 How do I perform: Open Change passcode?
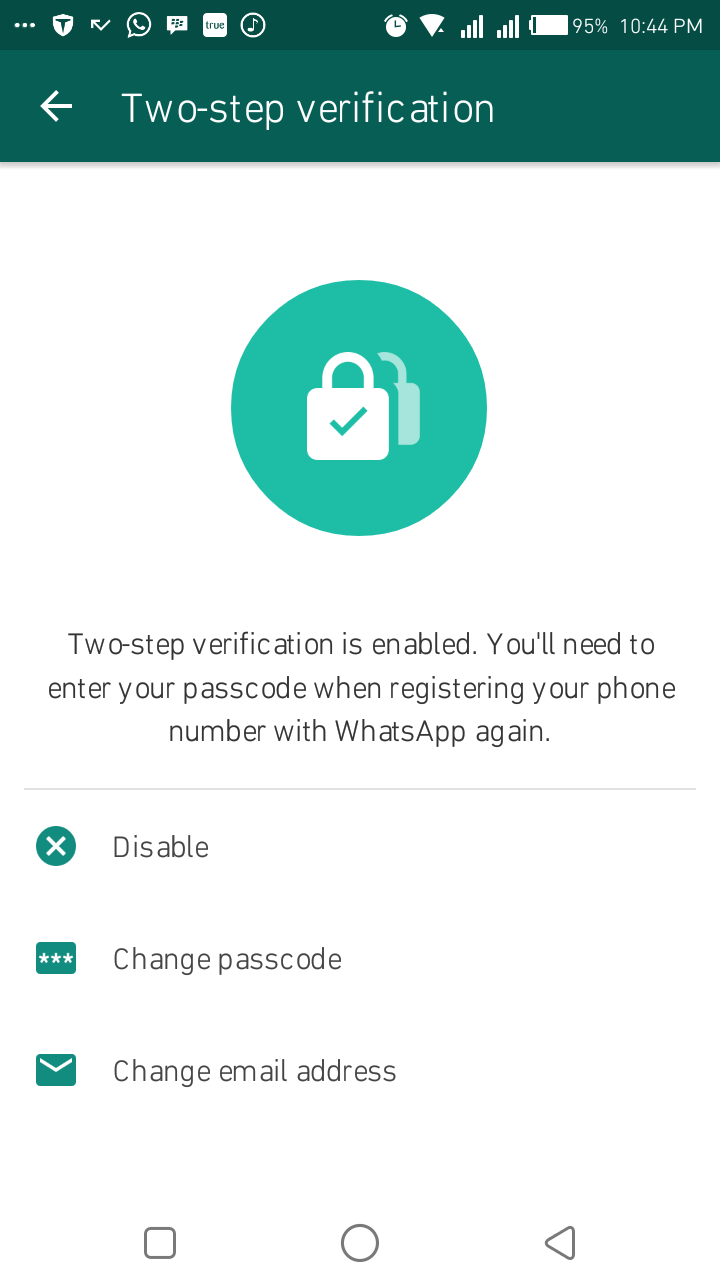[x=360, y=959]
